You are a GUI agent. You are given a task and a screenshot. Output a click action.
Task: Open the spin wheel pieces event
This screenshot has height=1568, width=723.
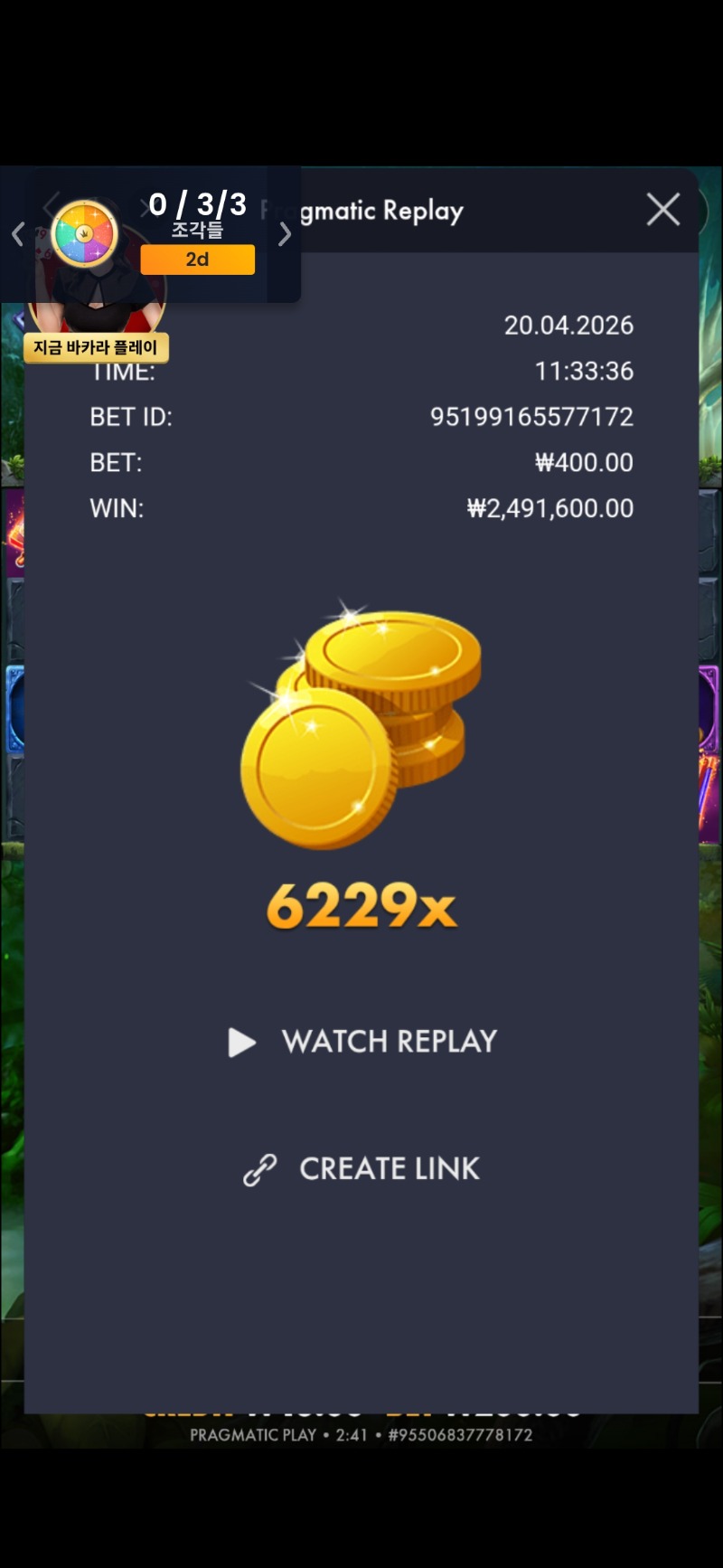tap(86, 233)
